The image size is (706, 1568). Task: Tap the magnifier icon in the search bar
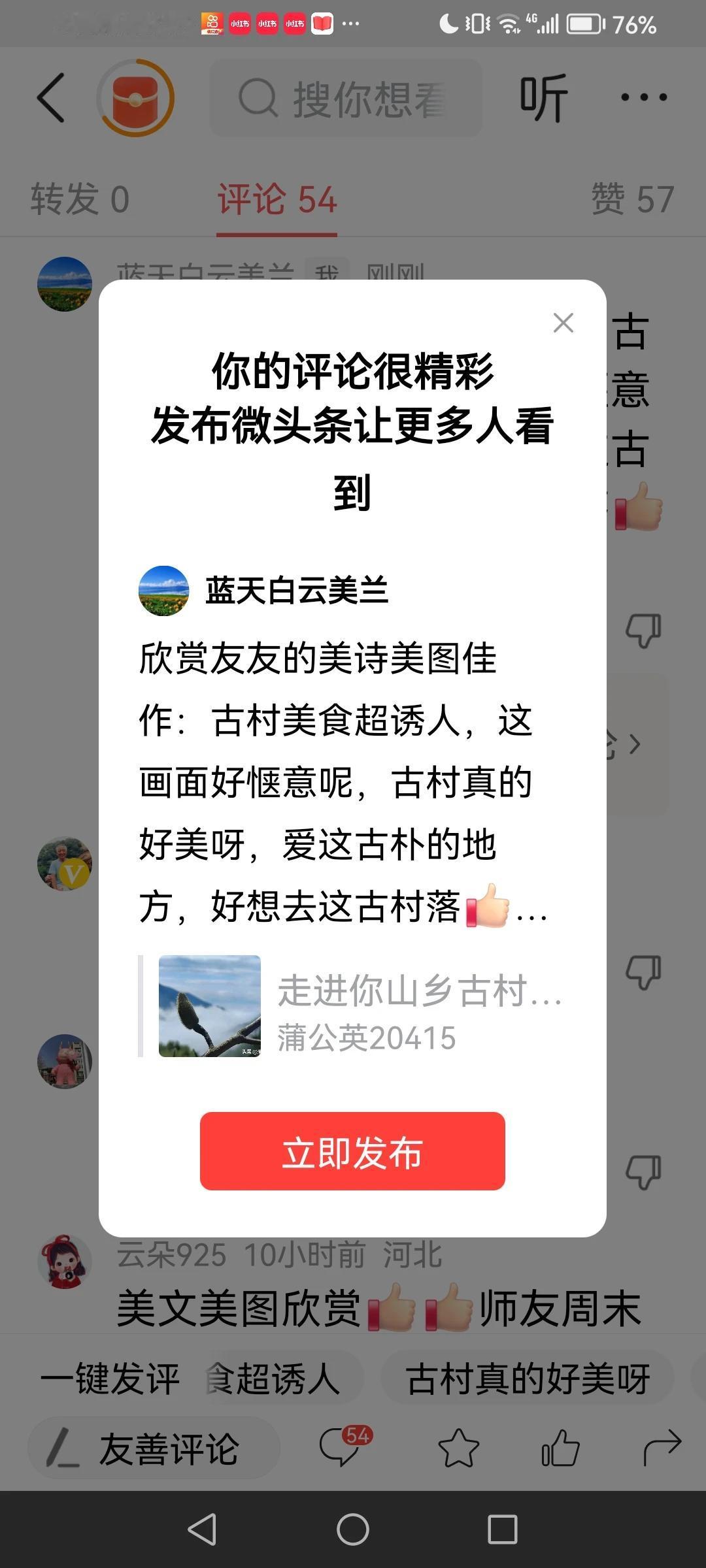260,98
